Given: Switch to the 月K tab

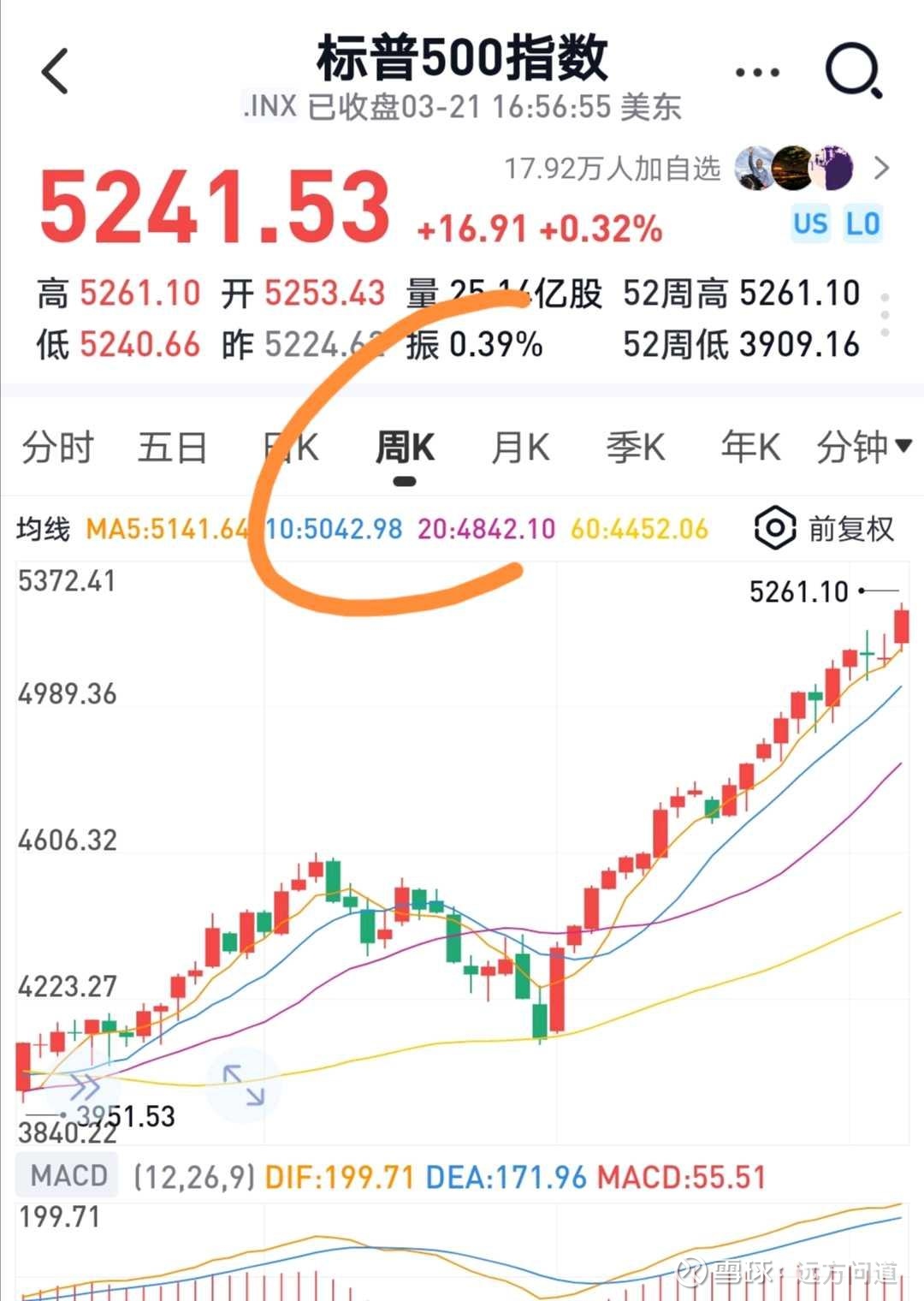Looking at the screenshot, I should tap(519, 447).
